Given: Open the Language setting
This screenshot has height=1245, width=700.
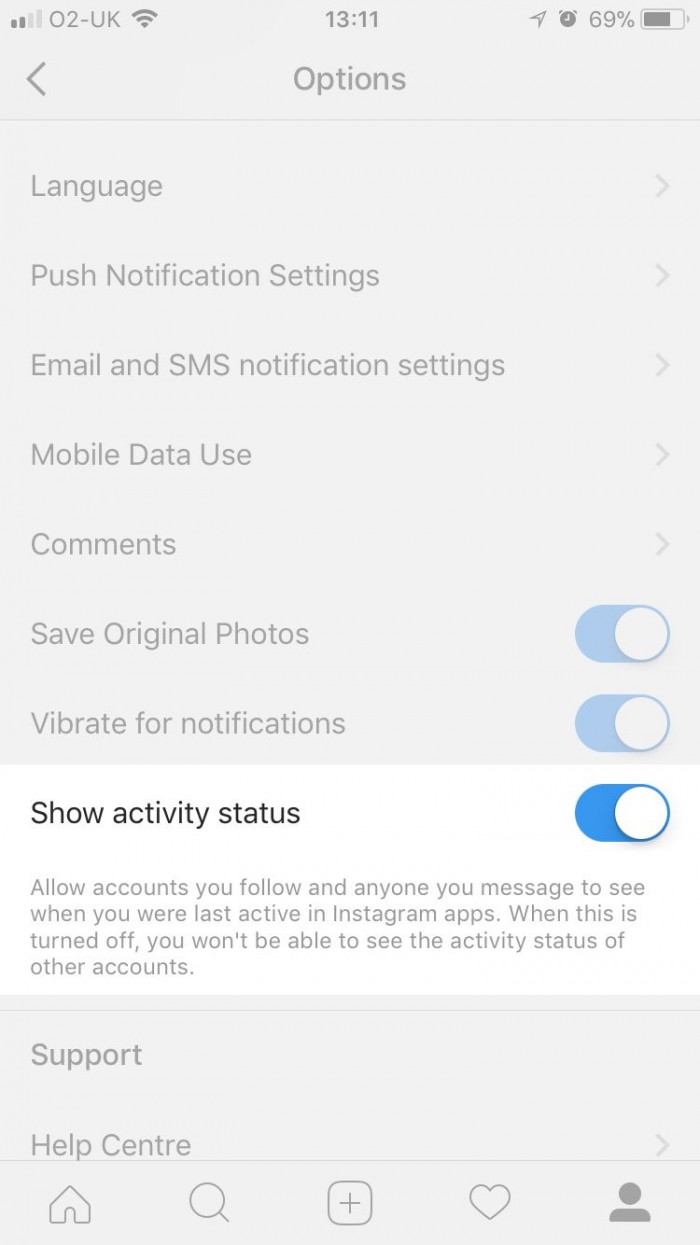Looking at the screenshot, I should (x=350, y=187).
